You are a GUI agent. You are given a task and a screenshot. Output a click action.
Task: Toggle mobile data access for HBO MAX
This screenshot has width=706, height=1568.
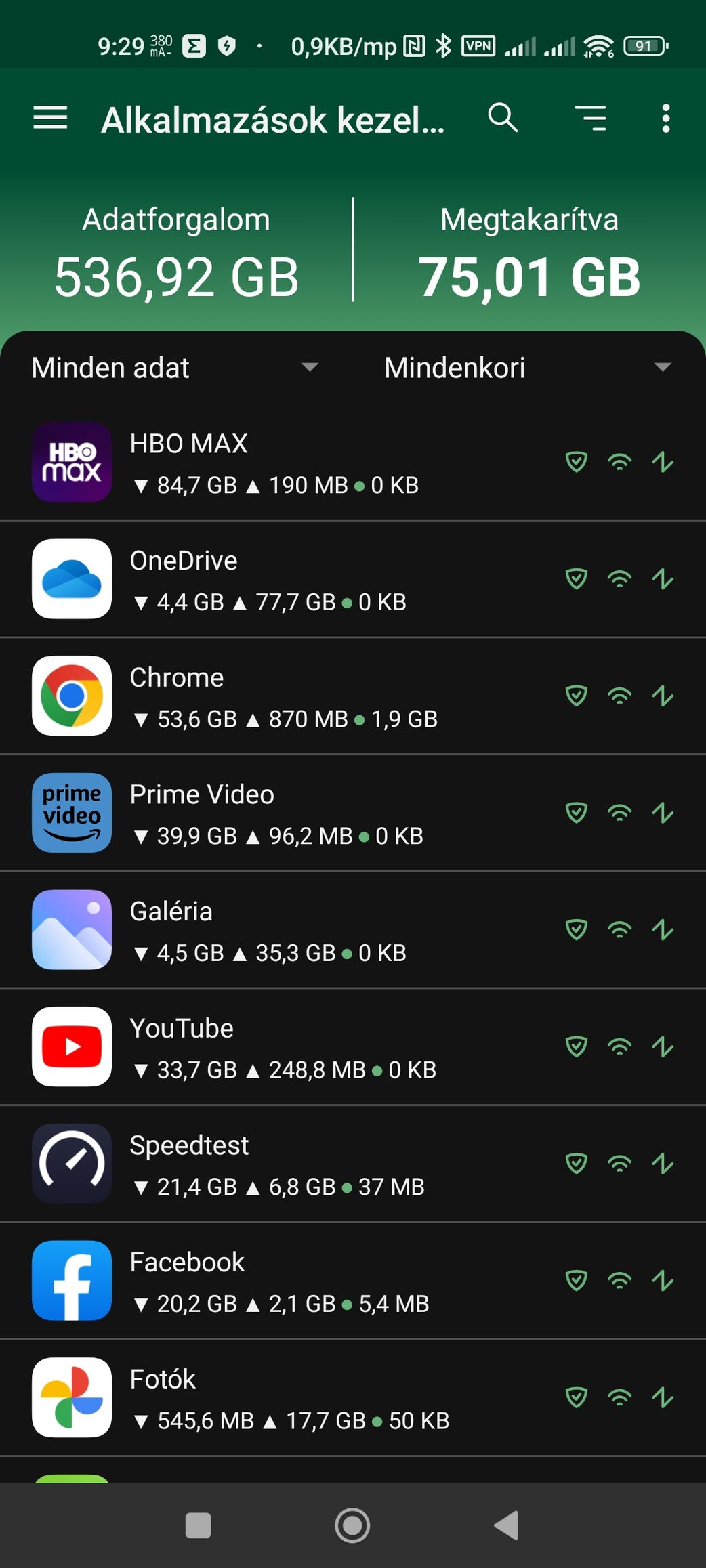click(x=663, y=463)
